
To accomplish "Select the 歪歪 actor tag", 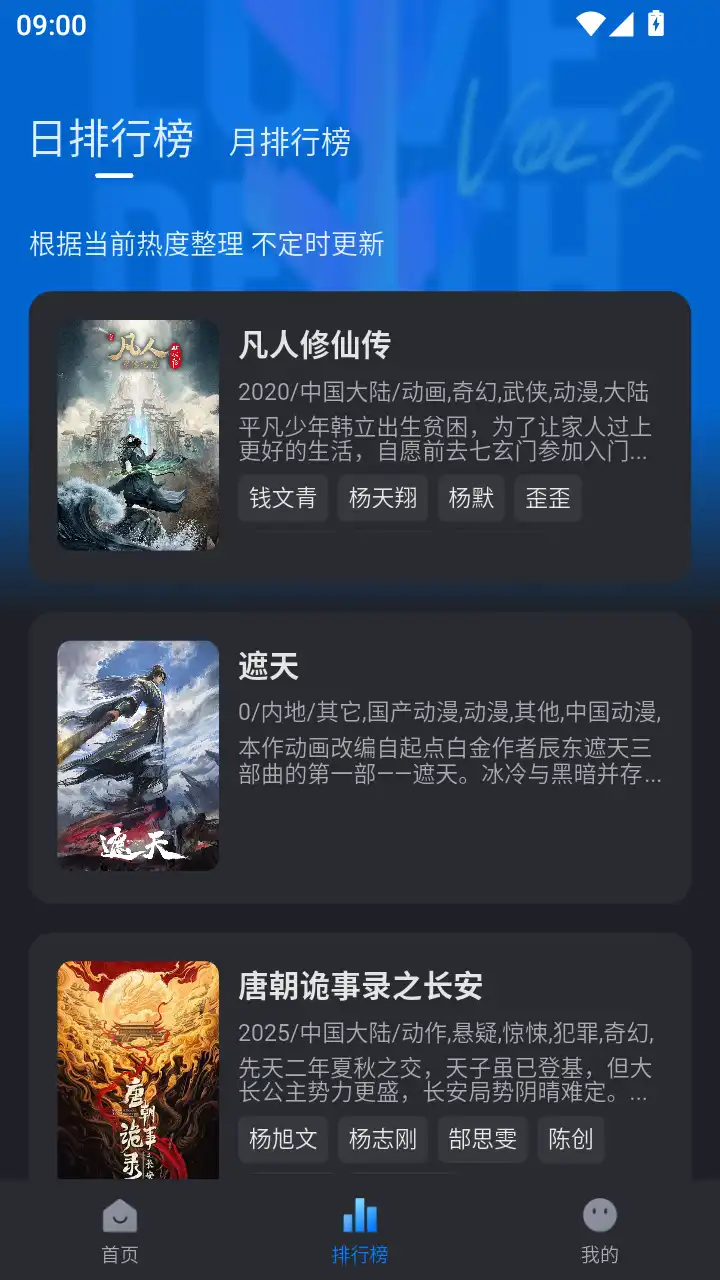I will 547,499.
